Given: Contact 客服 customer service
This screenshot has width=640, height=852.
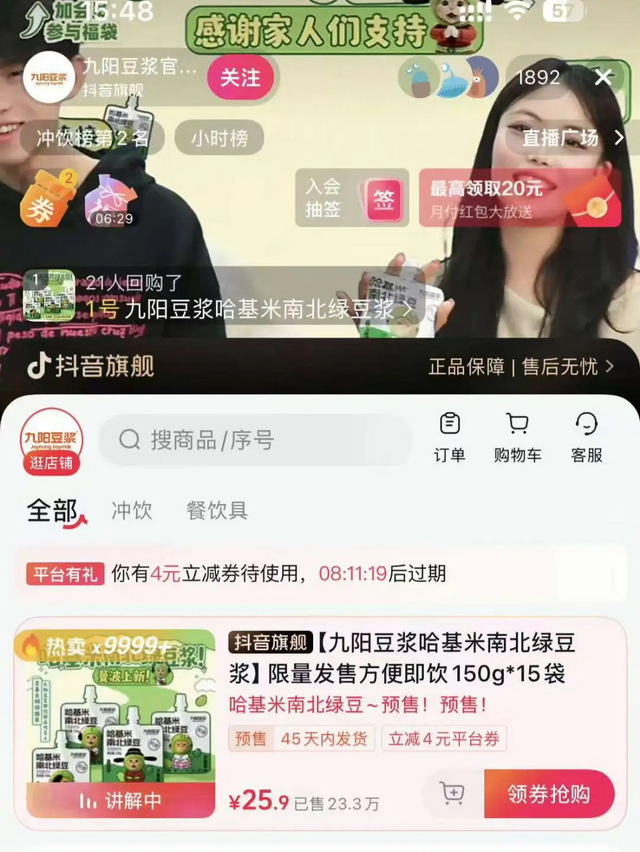Looking at the screenshot, I should click(x=587, y=438).
